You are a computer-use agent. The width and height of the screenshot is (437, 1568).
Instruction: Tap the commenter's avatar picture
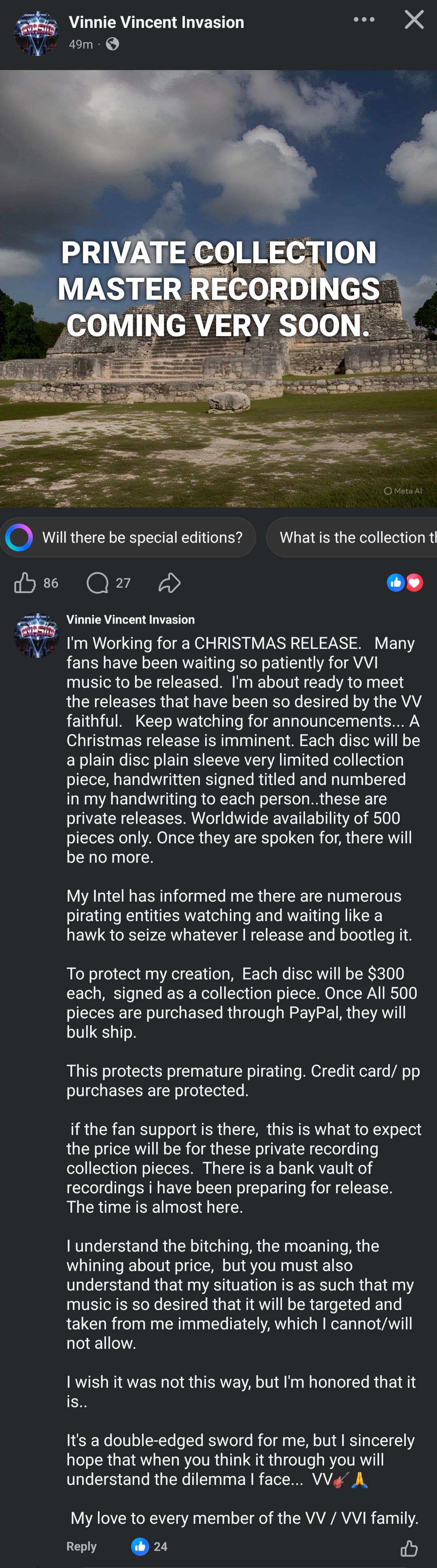point(36,636)
